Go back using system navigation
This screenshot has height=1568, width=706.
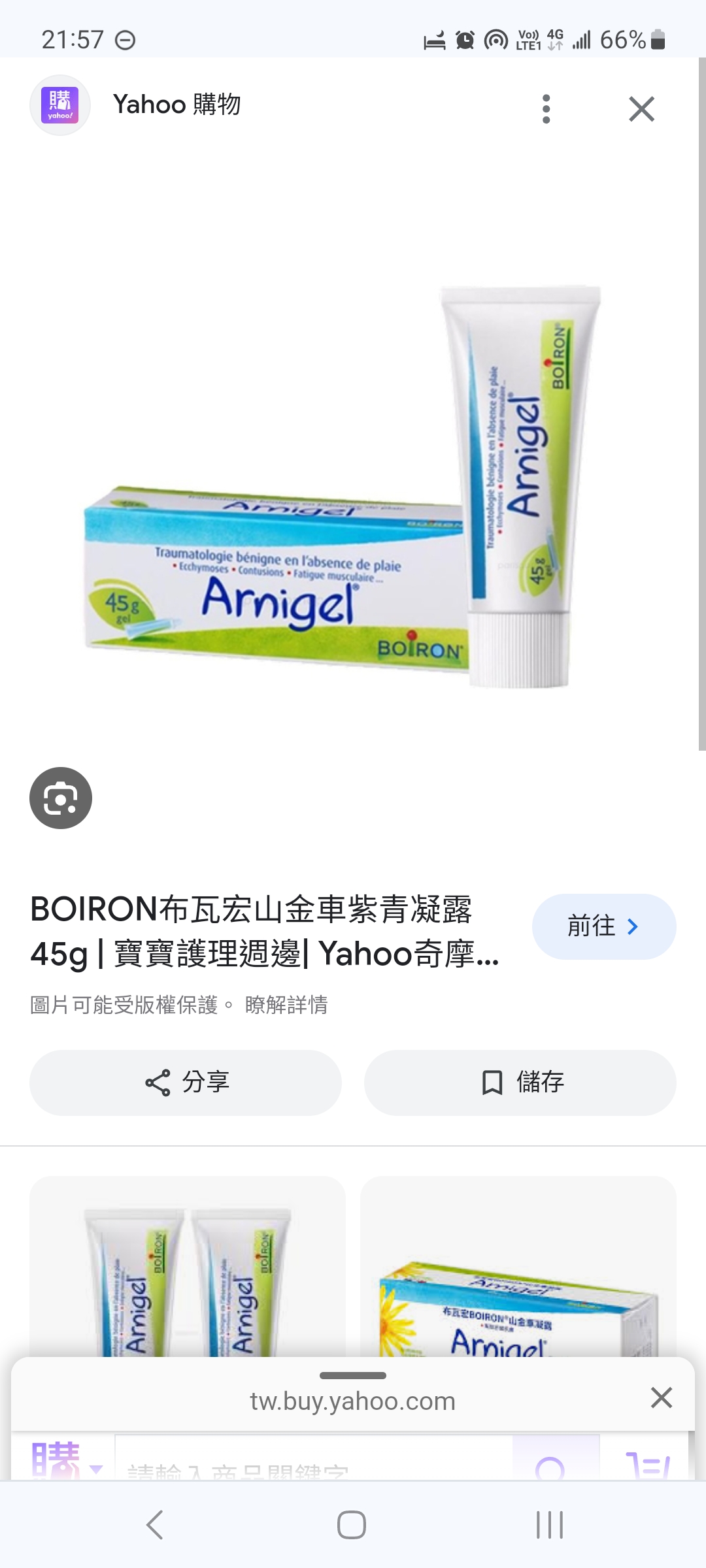[155, 1525]
